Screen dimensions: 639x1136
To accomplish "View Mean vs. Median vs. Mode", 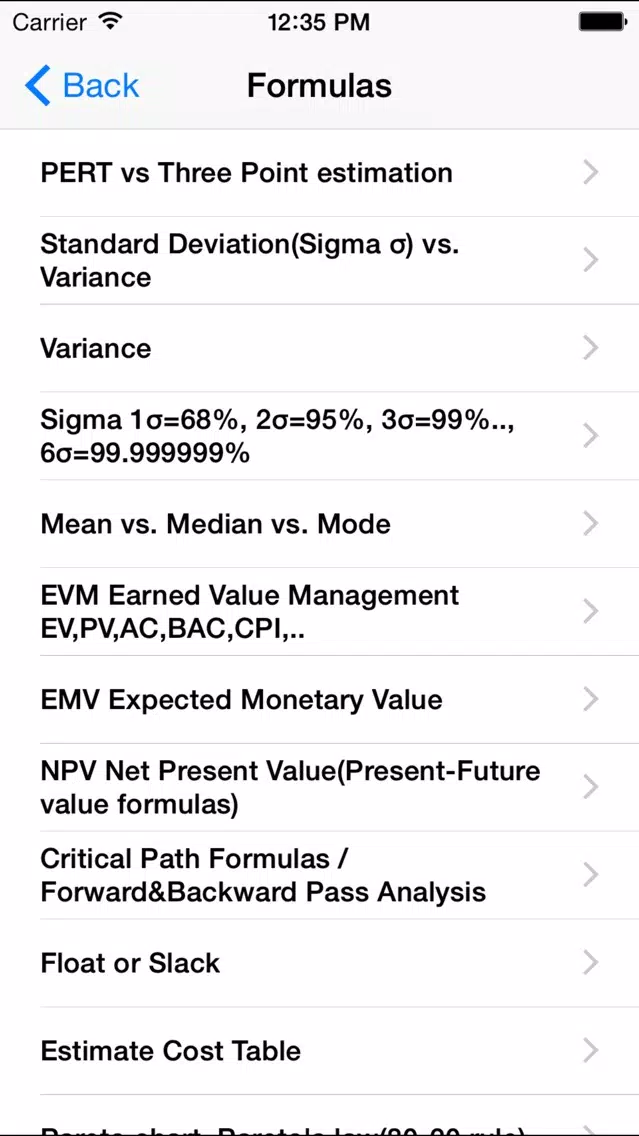I will [320, 524].
